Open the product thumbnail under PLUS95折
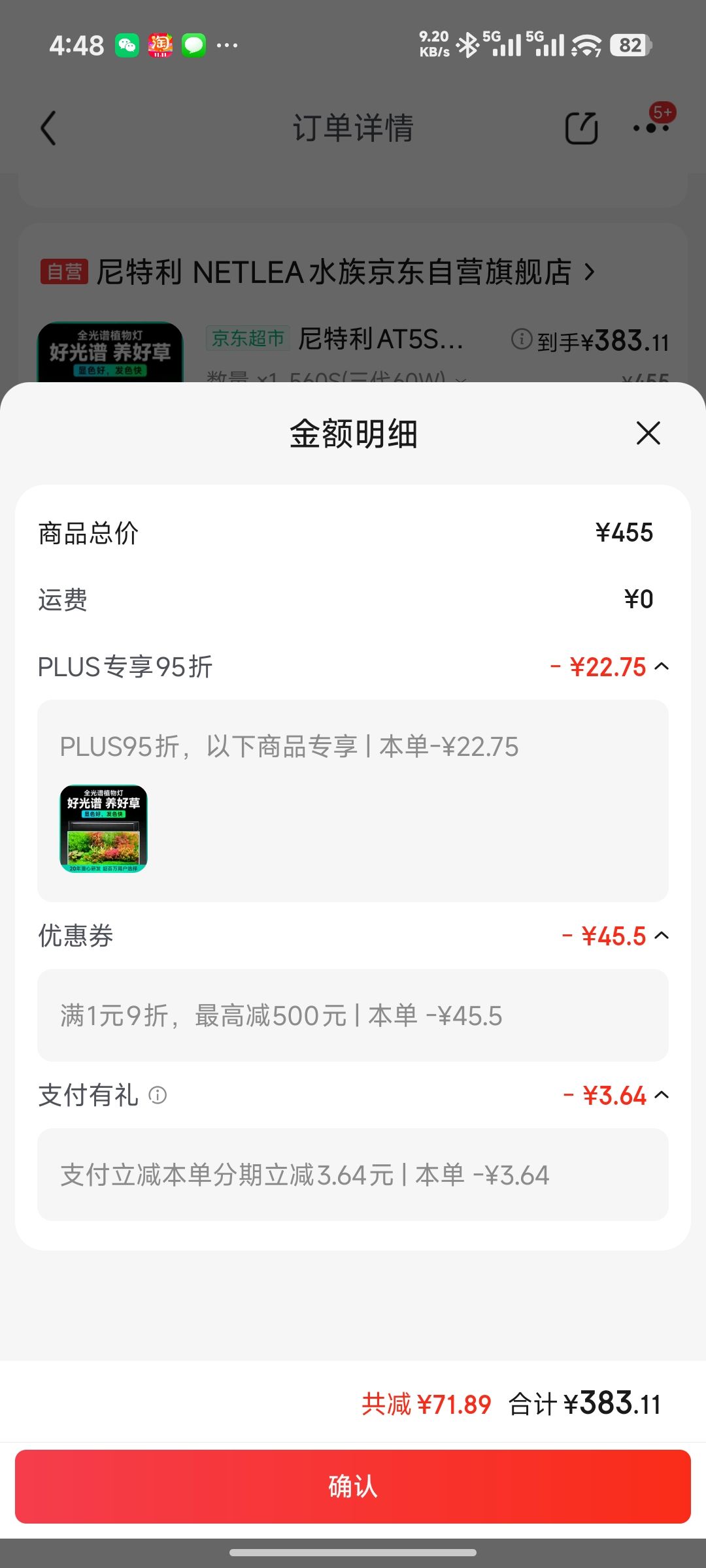The width and height of the screenshot is (706, 1568). [x=103, y=828]
